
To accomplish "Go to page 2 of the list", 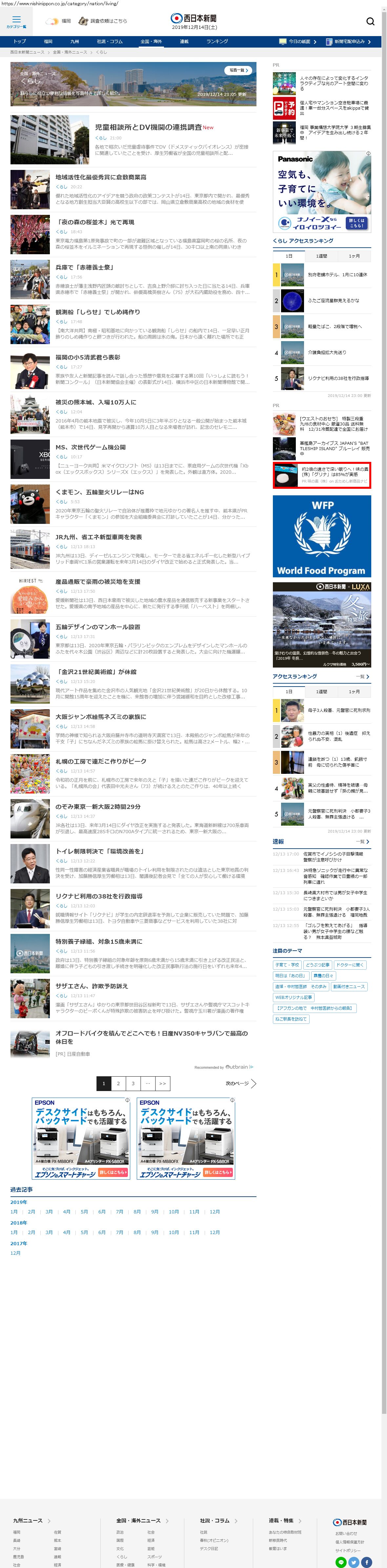I will [x=119, y=1083].
